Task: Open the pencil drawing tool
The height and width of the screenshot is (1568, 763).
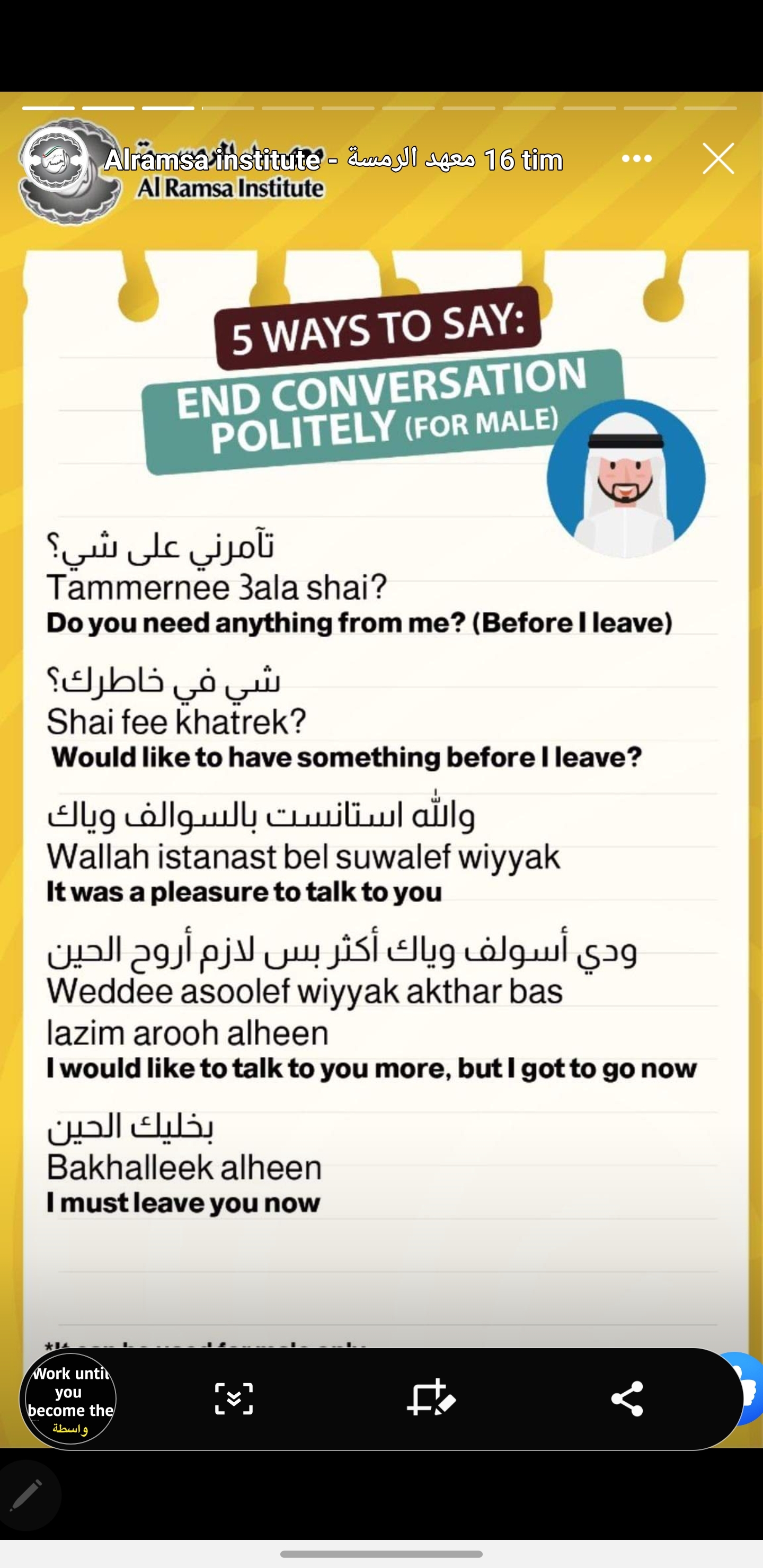Action: pyautogui.click(x=28, y=1494)
